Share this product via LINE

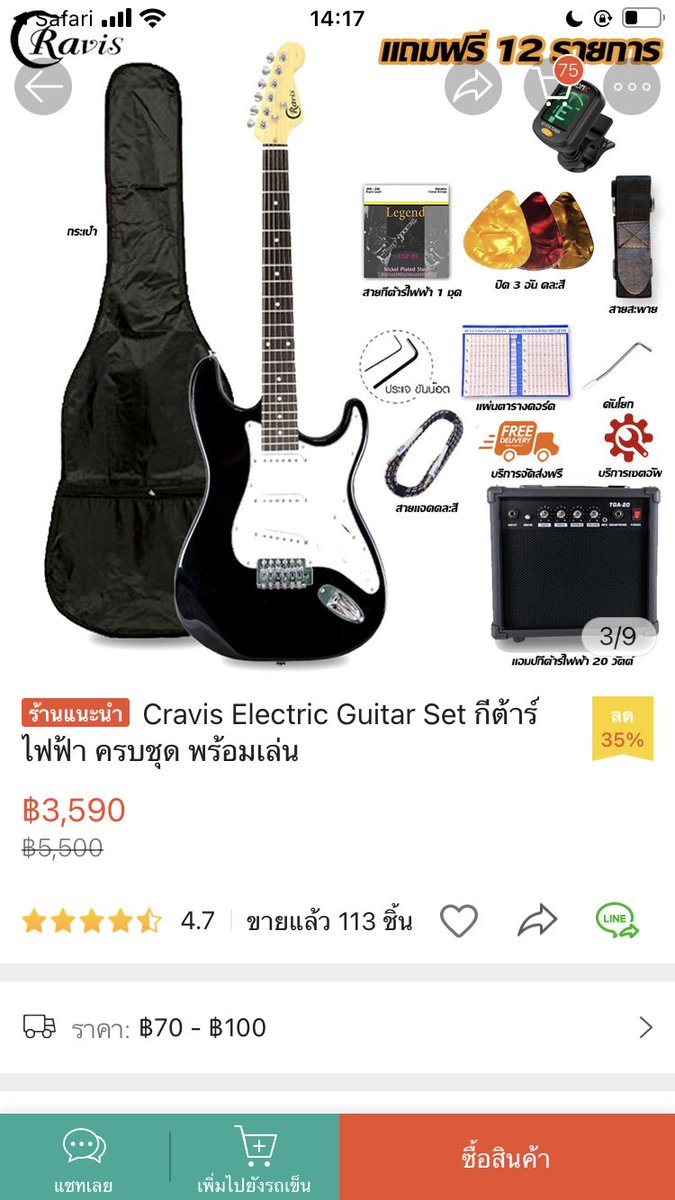click(x=617, y=921)
